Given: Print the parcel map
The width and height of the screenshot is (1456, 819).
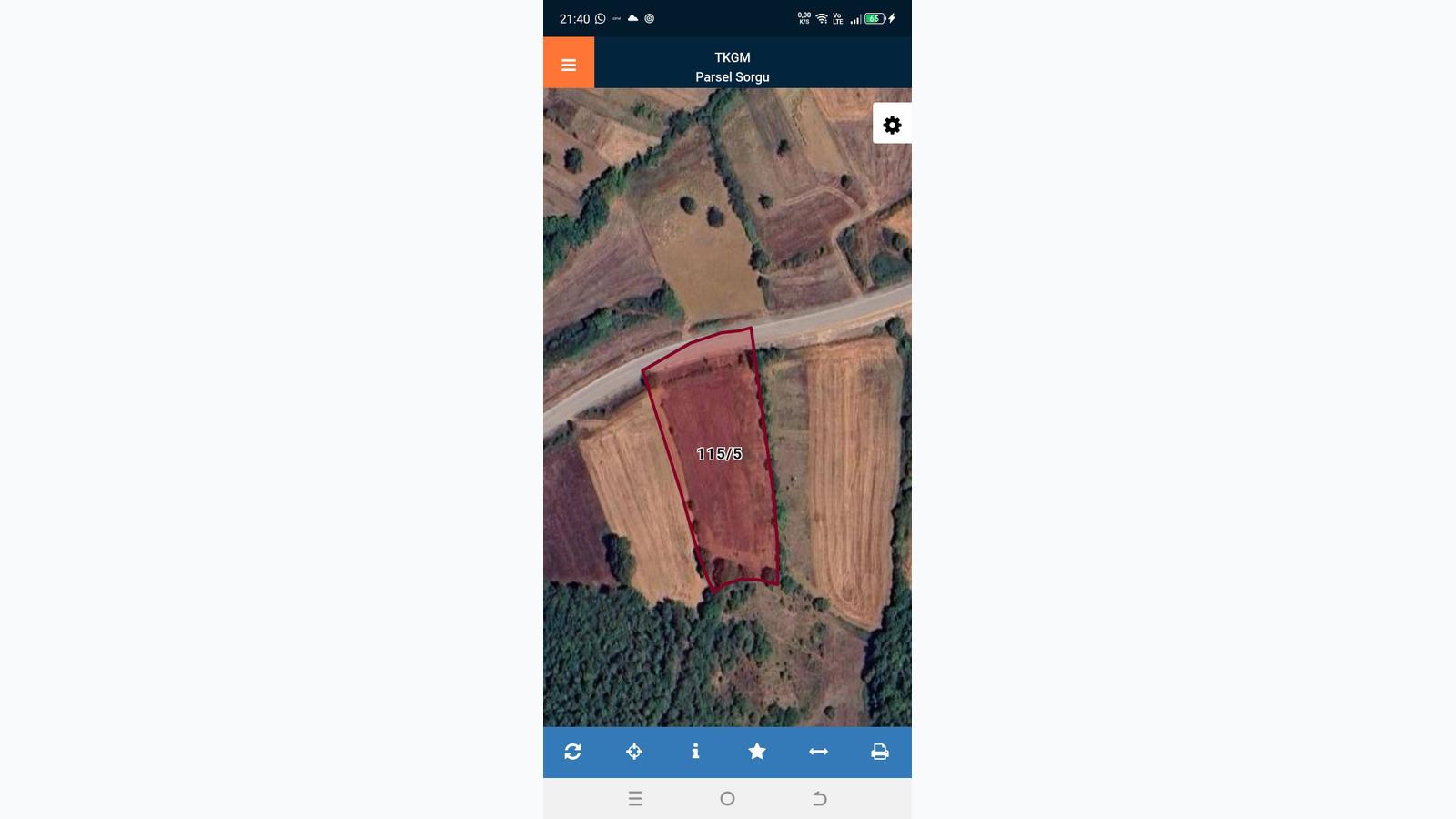Looking at the screenshot, I should pyautogui.click(x=880, y=752).
